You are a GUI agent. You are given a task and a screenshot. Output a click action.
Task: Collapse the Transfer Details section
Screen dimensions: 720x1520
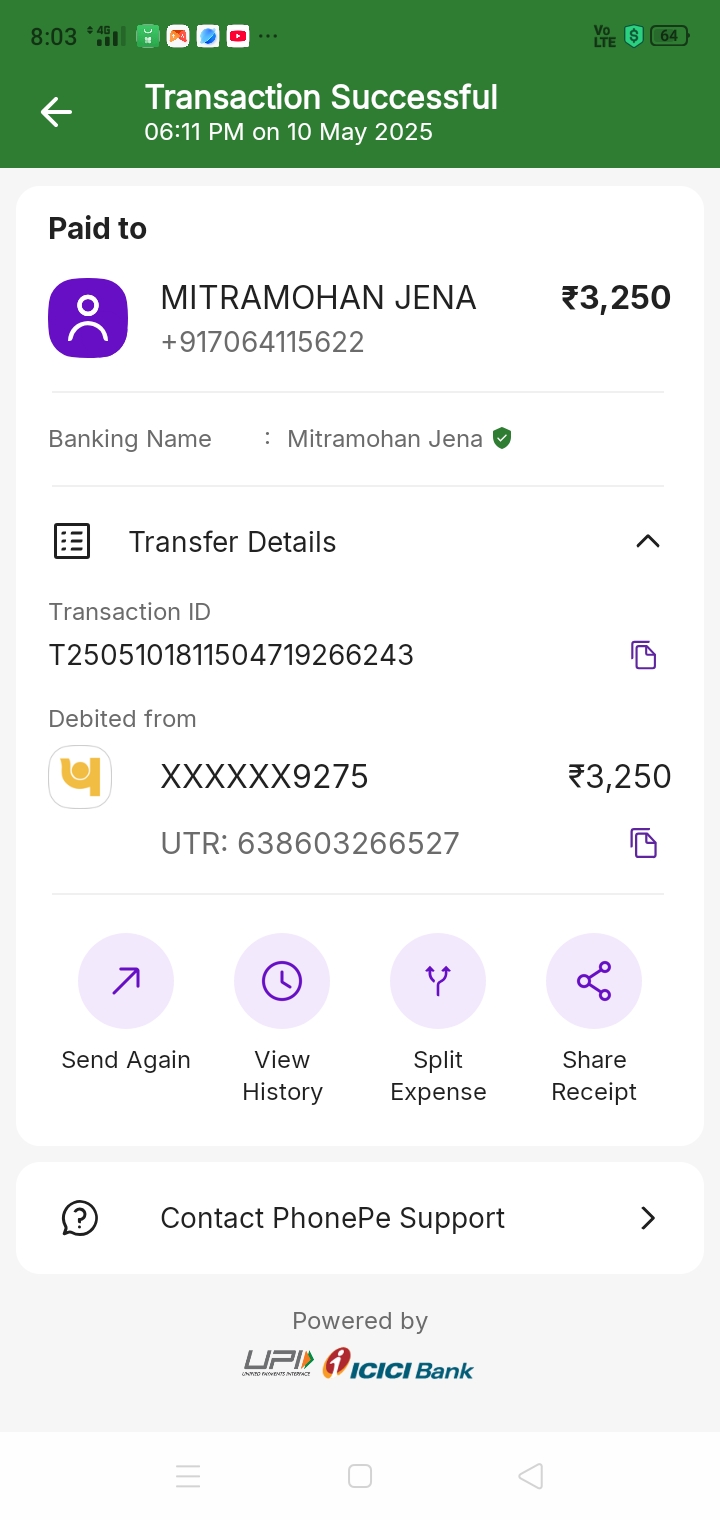tap(647, 541)
